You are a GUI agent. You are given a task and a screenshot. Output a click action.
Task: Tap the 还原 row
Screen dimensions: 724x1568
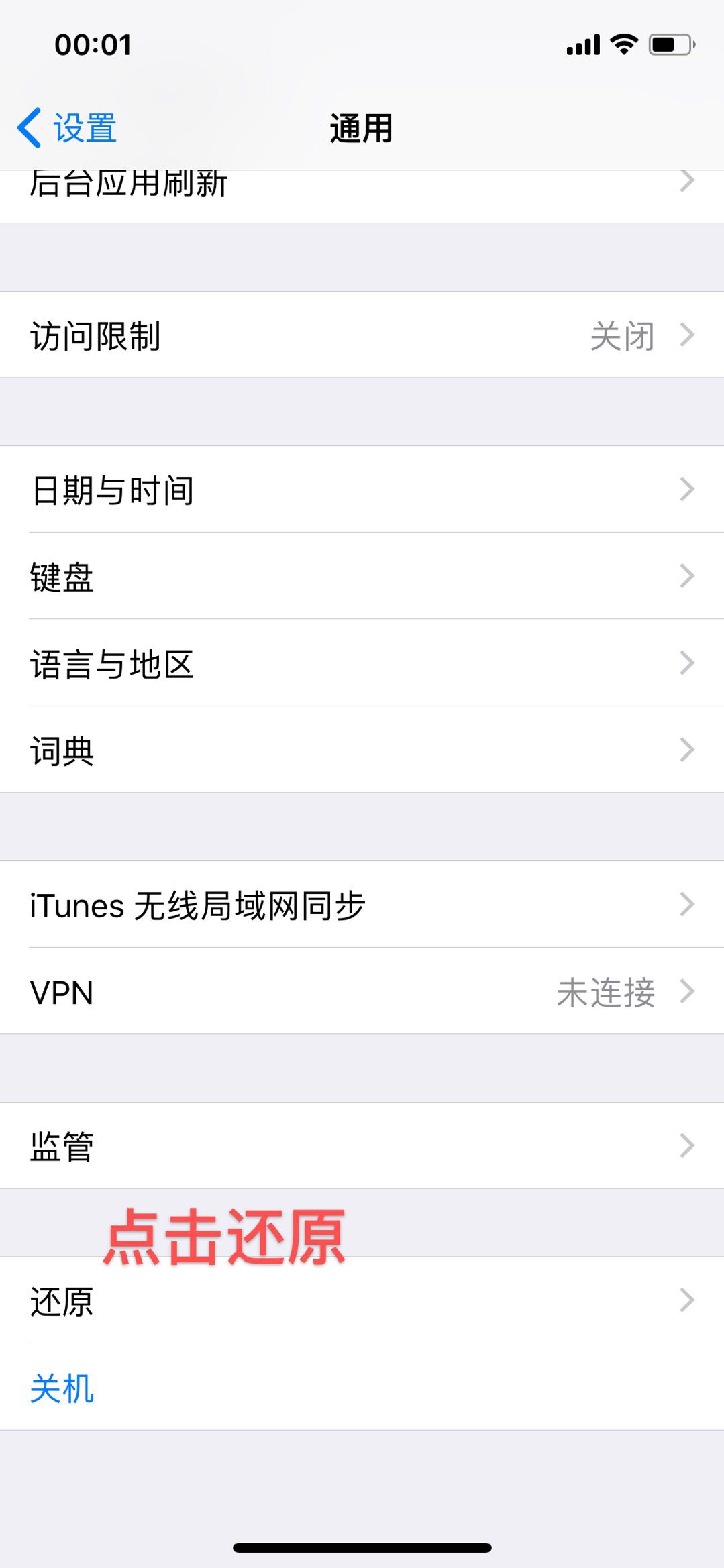(x=362, y=1301)
